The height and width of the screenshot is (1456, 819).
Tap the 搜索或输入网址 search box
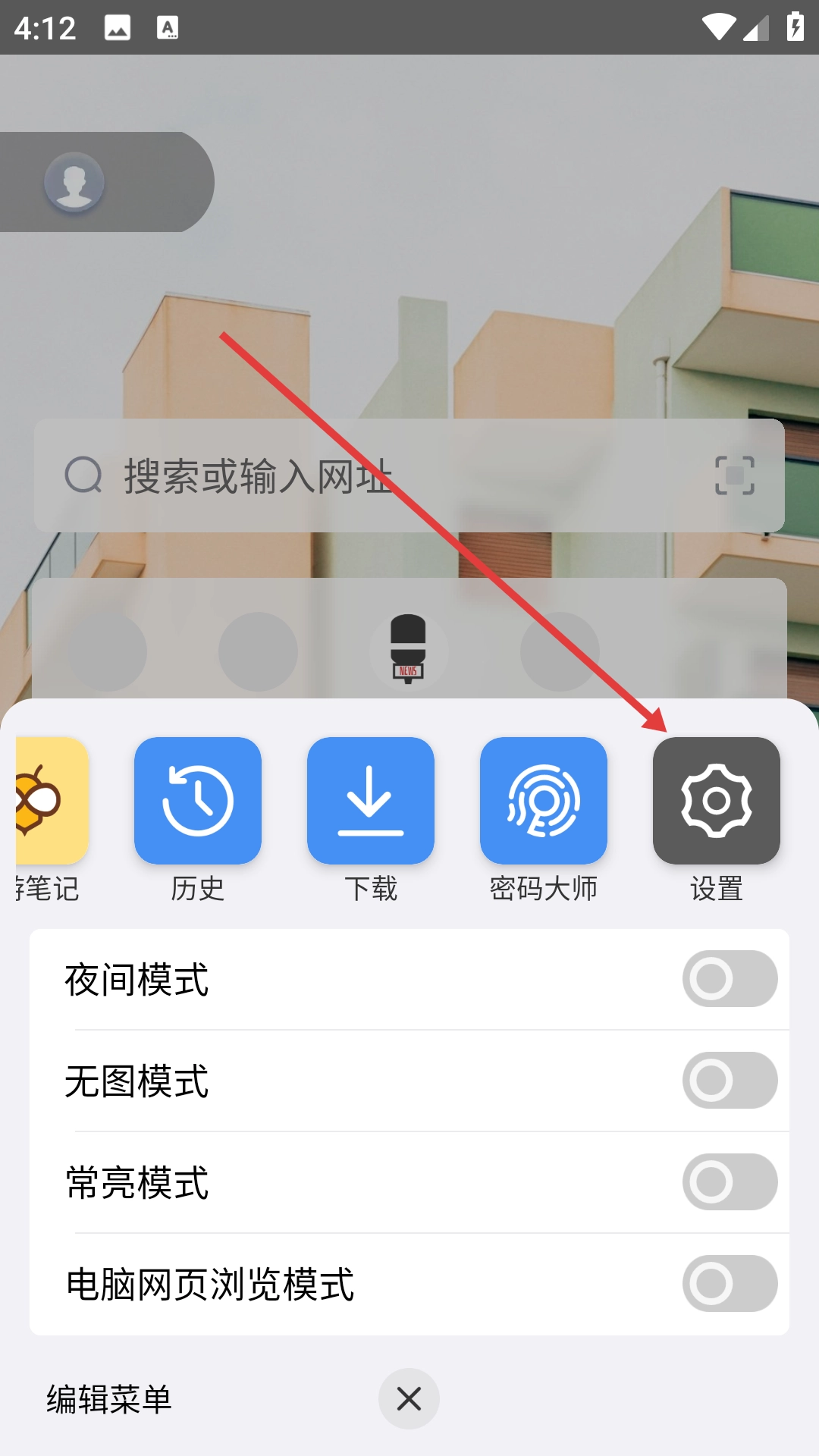(x=379, y=476)
